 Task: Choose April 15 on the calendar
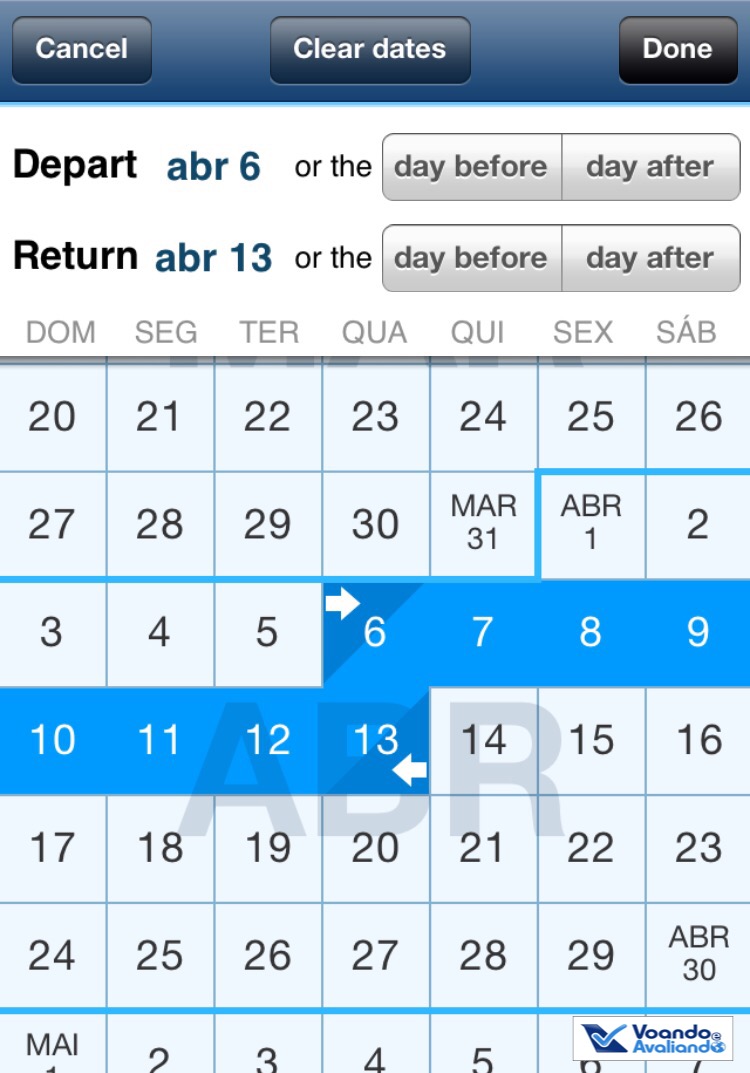590,741
